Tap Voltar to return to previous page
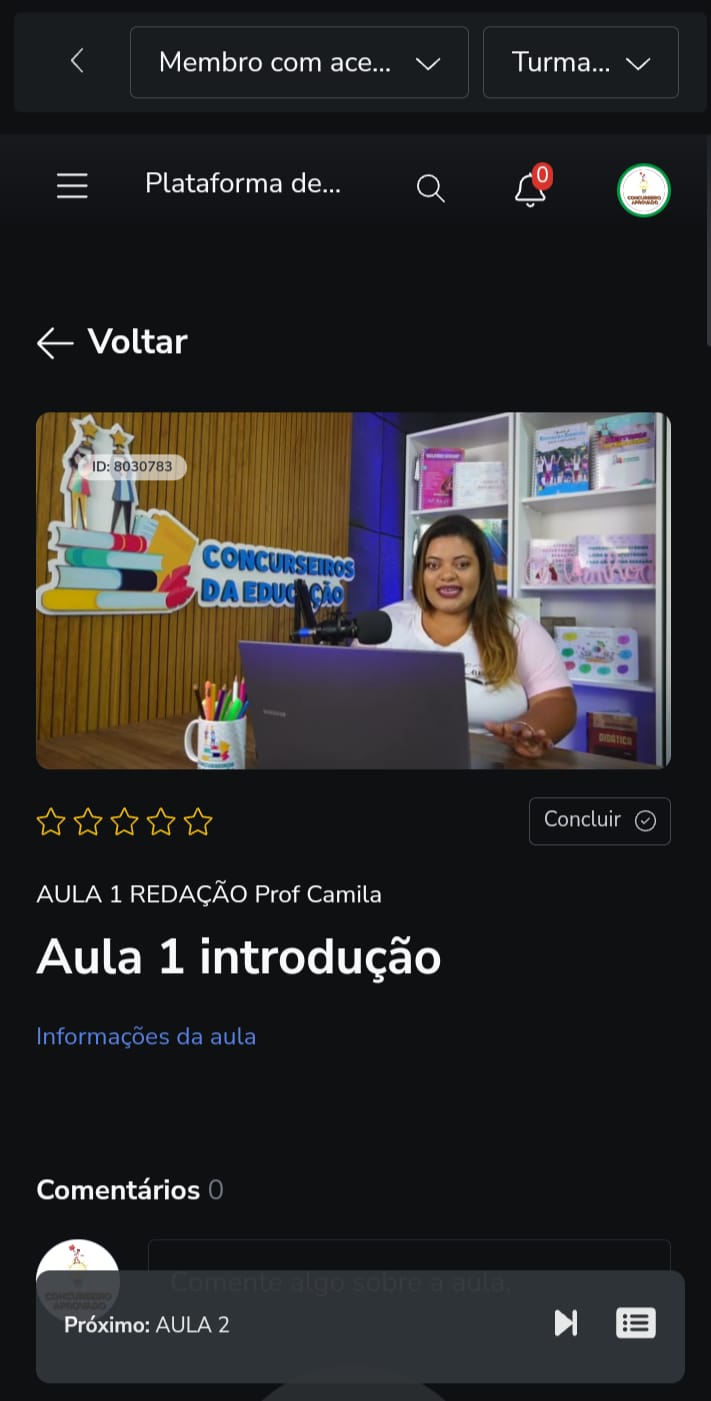Viewport: 711px width, 1401px height. [x=112, y=342]
